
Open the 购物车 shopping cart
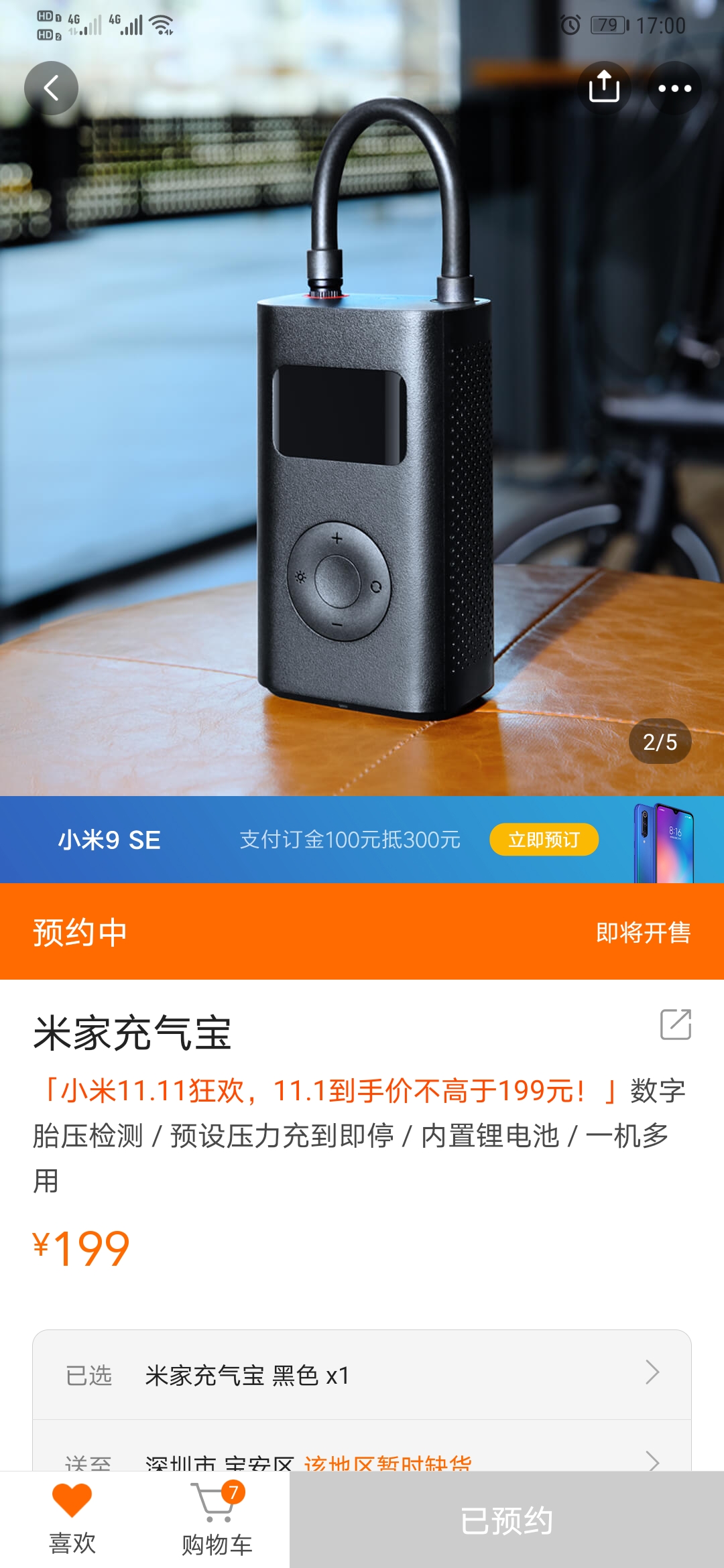click(x=217, y=1519)
